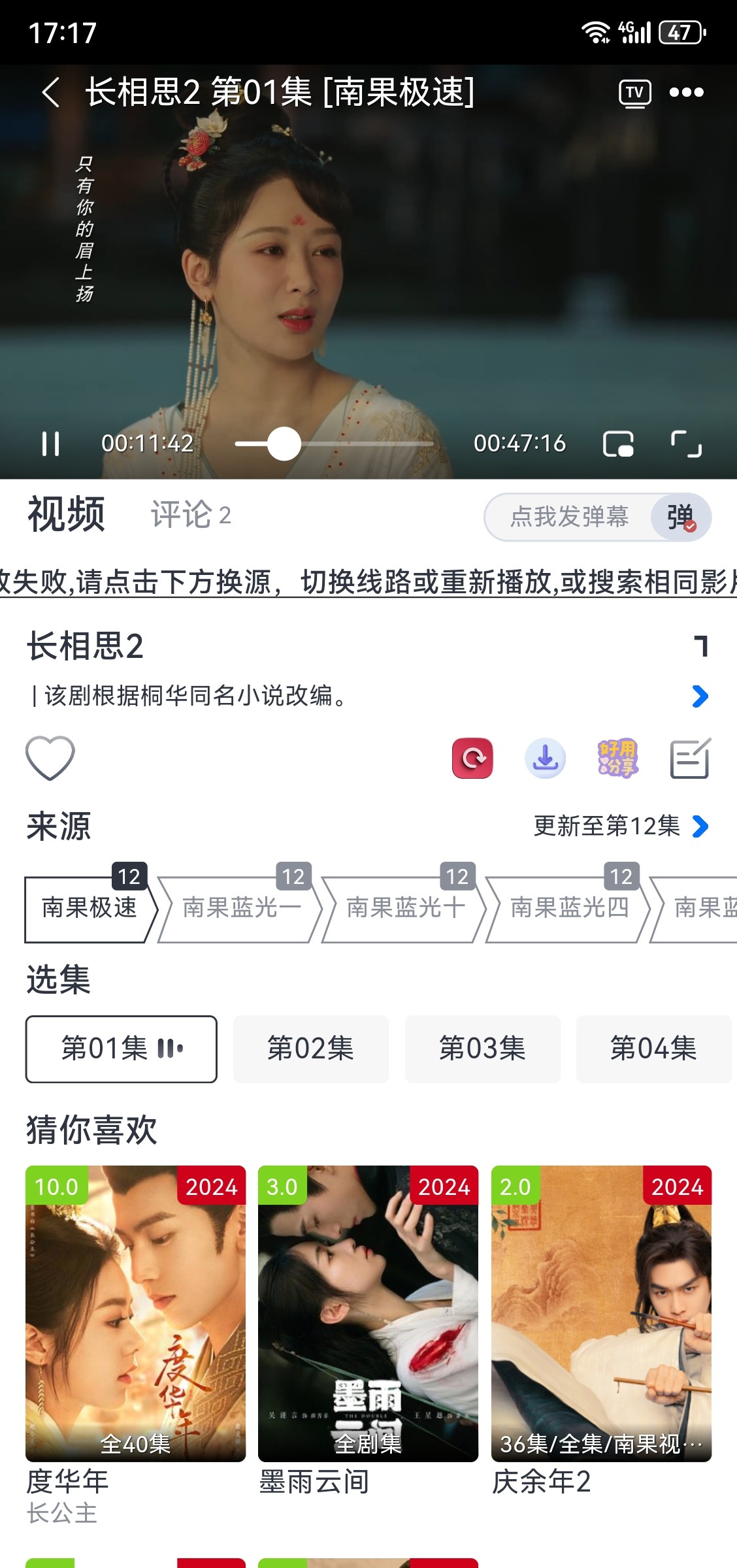
Task: Open the player's three-dot menu
Action: pos(687,93)
